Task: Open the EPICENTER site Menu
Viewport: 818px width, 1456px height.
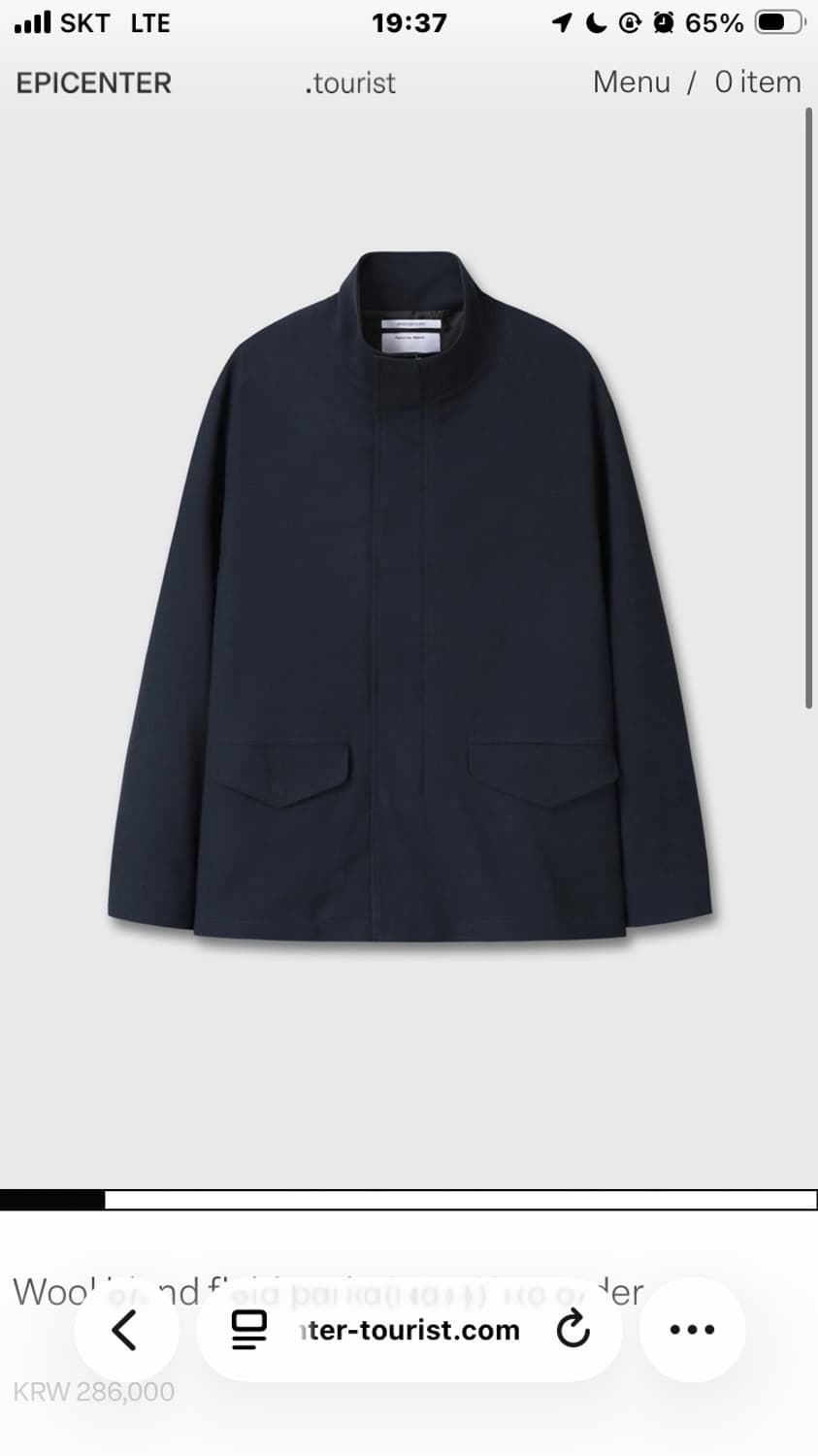Action: (x=632, y=83)
